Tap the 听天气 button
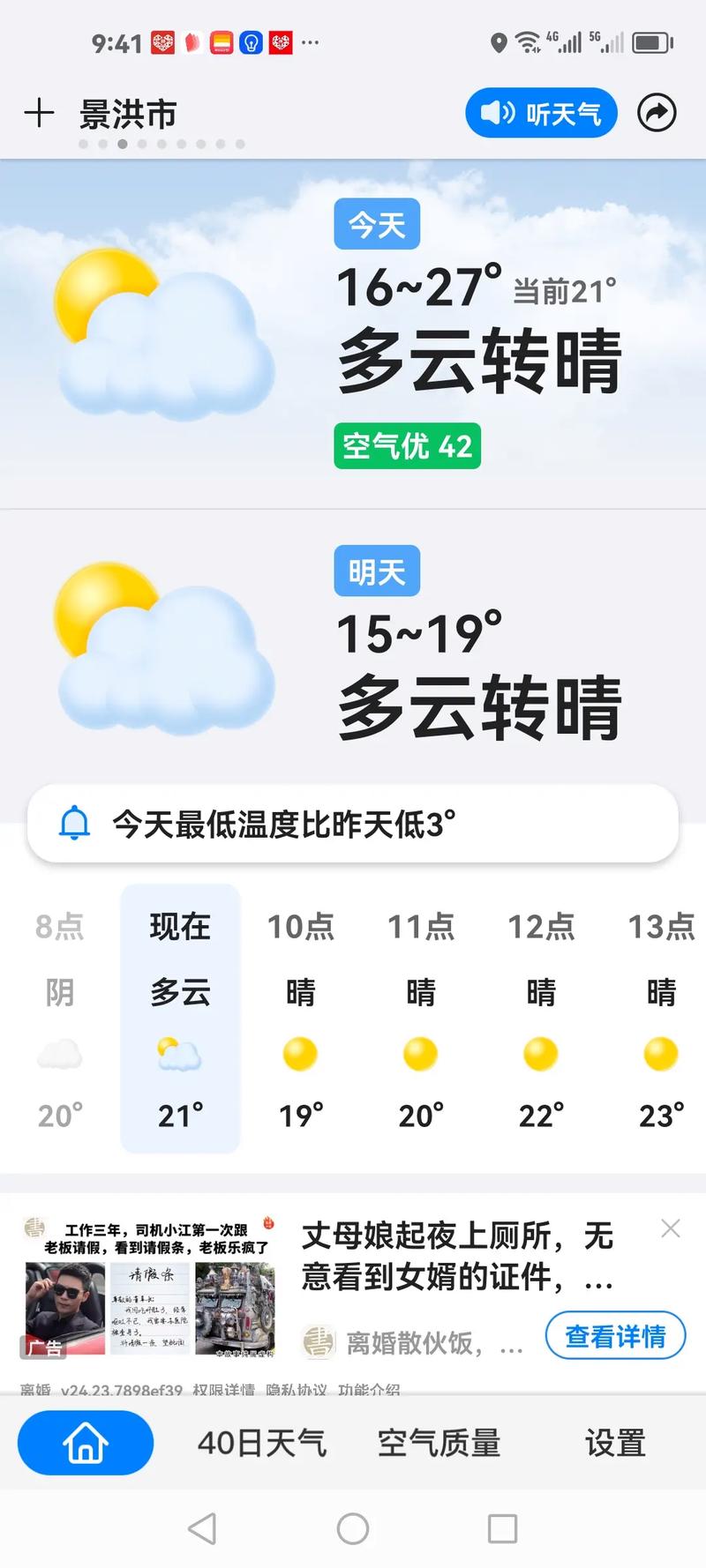 (x=541, y=113)
